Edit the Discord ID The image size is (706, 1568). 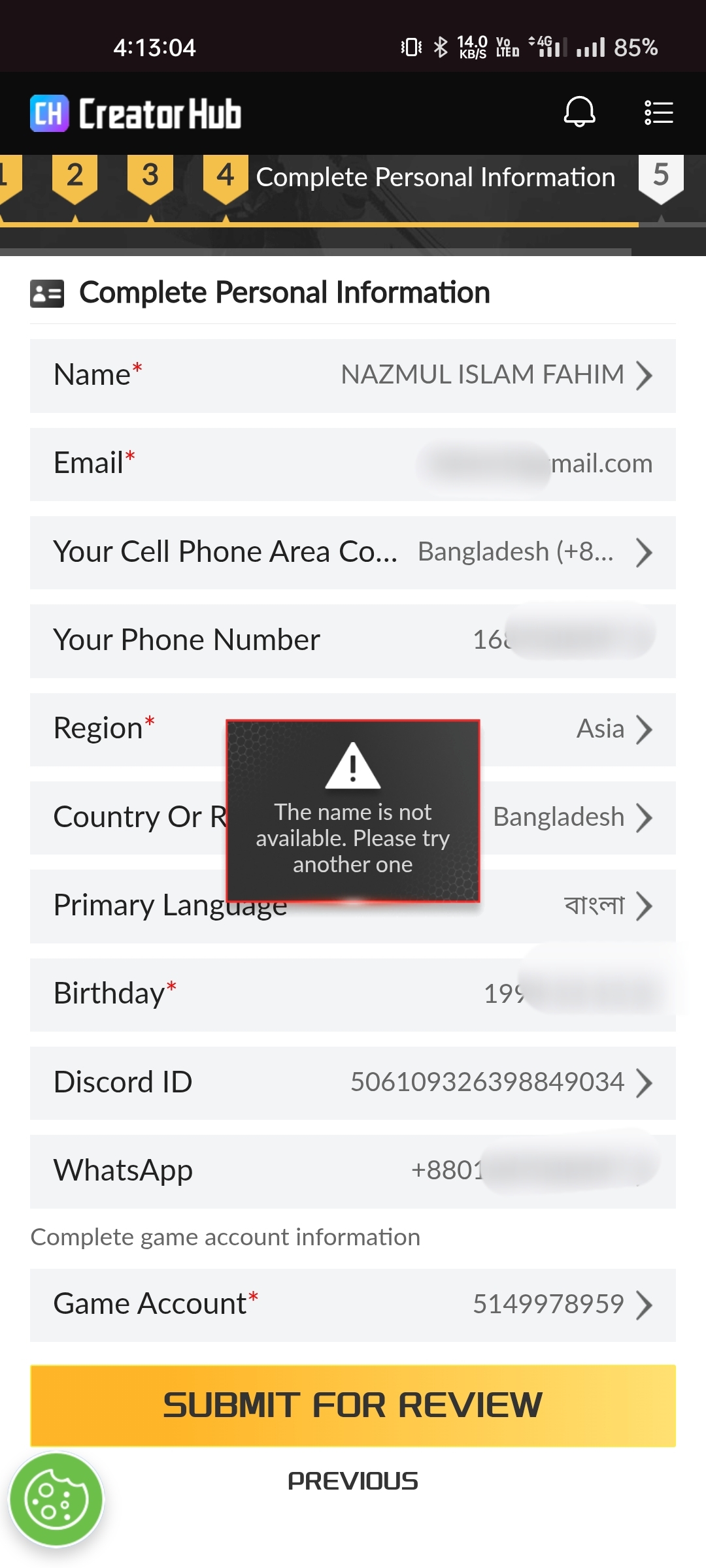click(x=353, y=1083)
